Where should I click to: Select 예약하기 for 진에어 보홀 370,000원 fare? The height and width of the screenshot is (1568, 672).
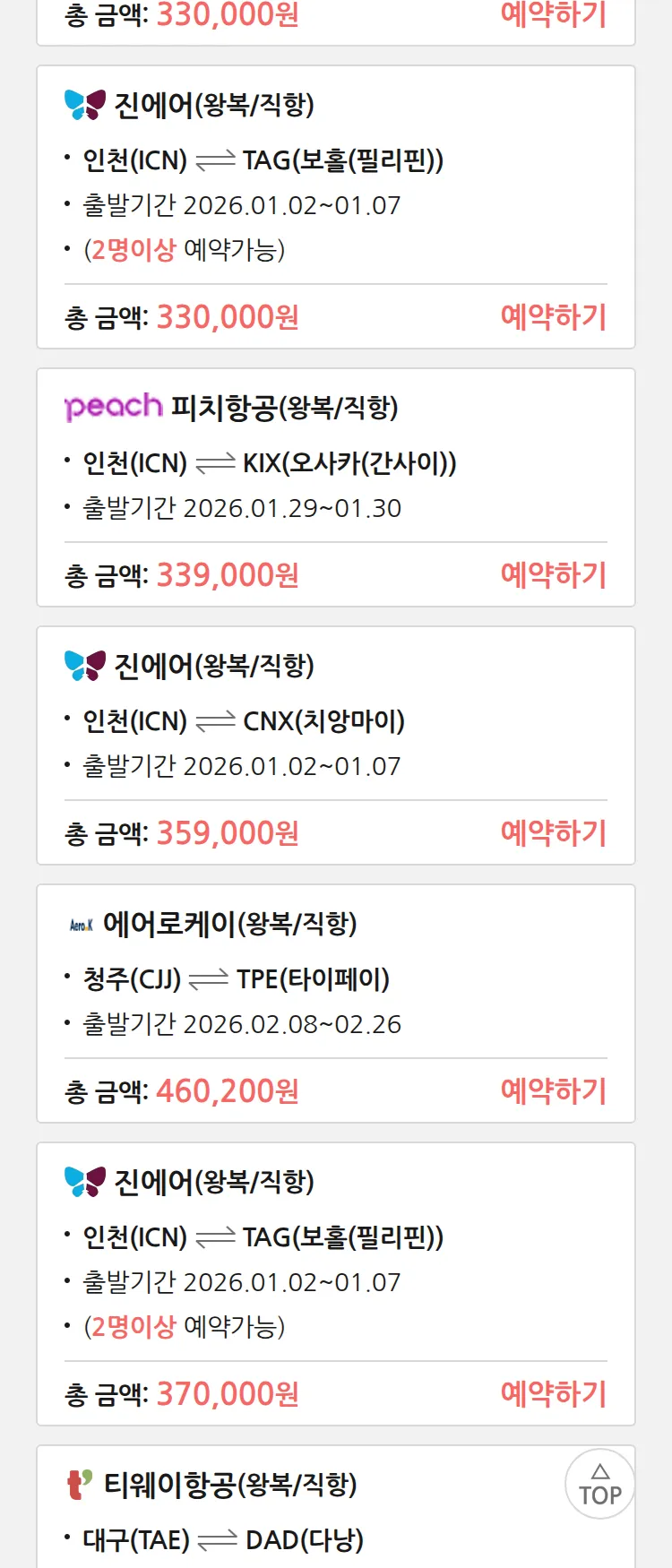pyautogui.click(x=553, y=1393)
